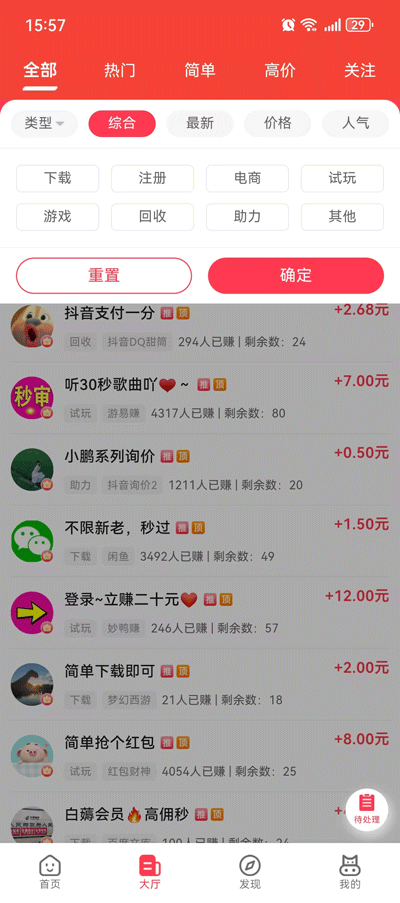
Task: Confirm the filter with 确定
Action: click(x=296, y=275)
